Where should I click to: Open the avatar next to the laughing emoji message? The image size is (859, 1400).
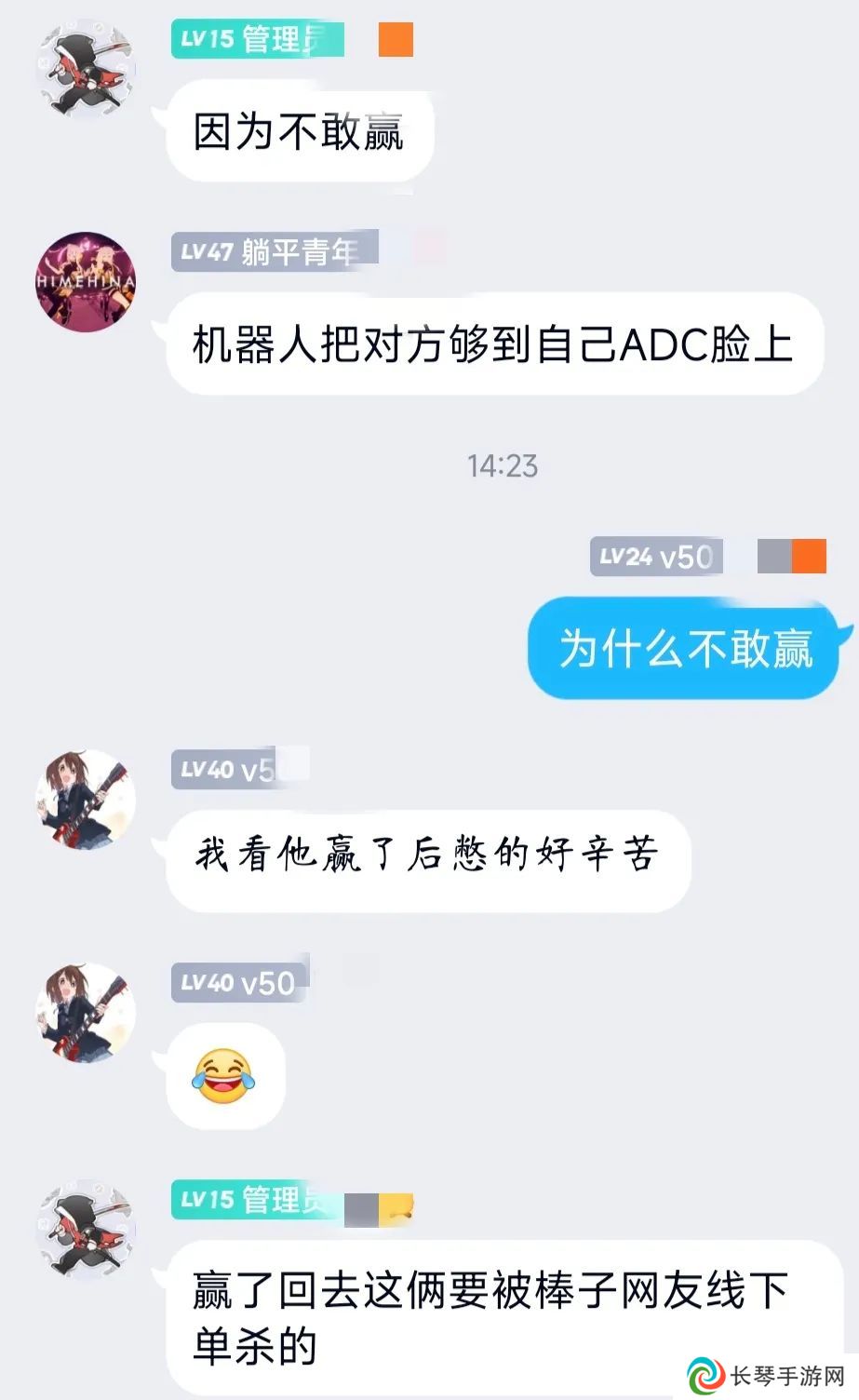(x=86, y=1012)
